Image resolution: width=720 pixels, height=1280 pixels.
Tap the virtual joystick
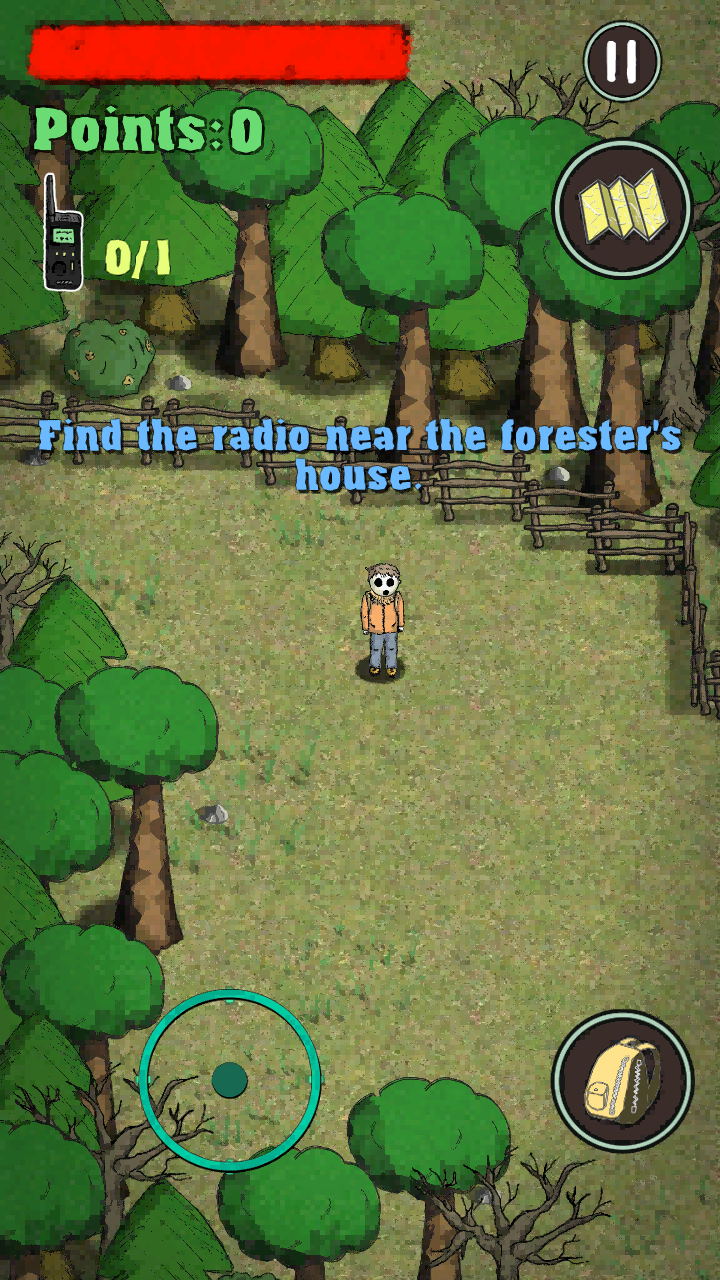pyautogui.click(x=230, y=1079)
